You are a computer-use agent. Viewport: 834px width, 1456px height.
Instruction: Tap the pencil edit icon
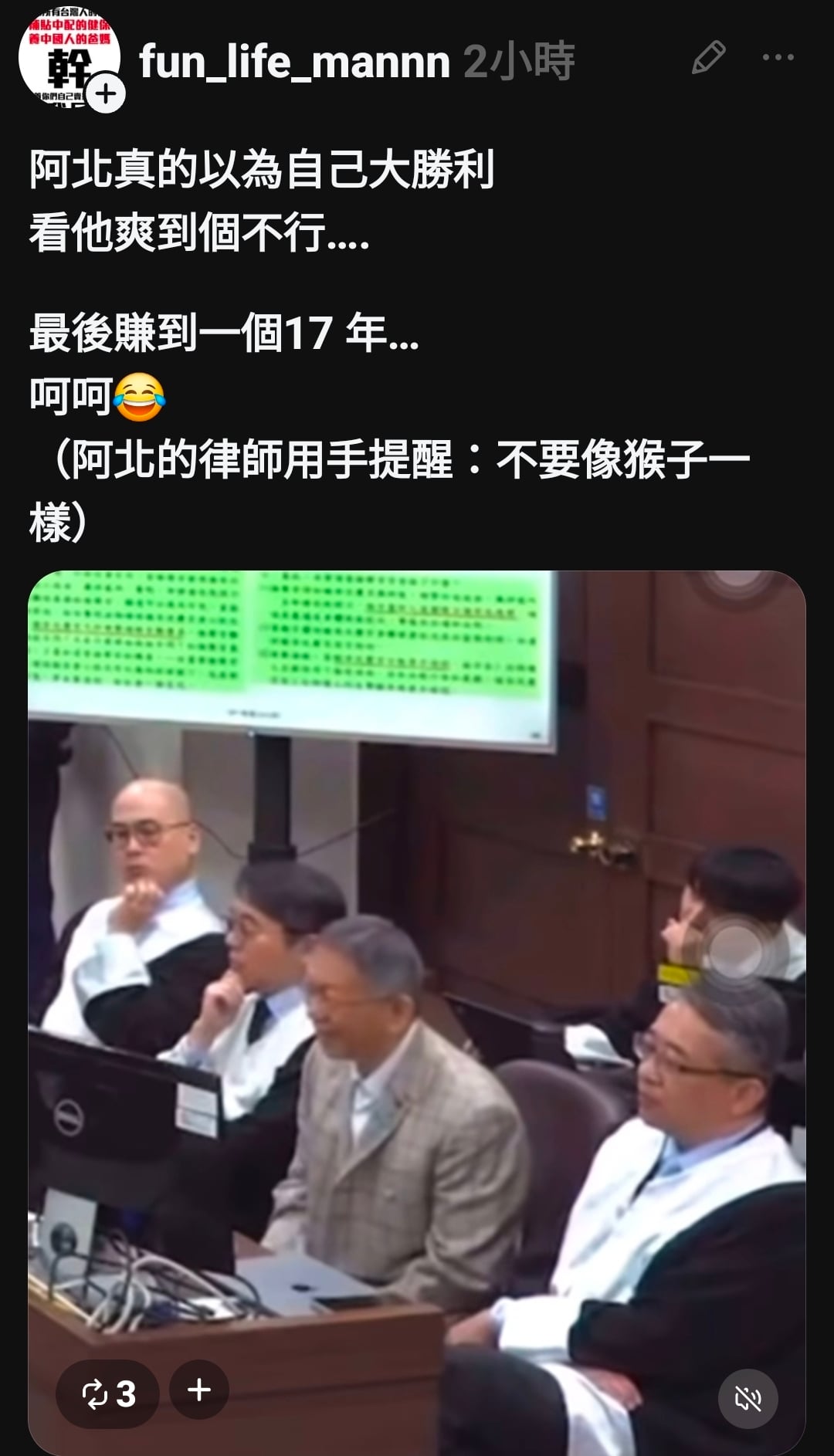[707, 58]
